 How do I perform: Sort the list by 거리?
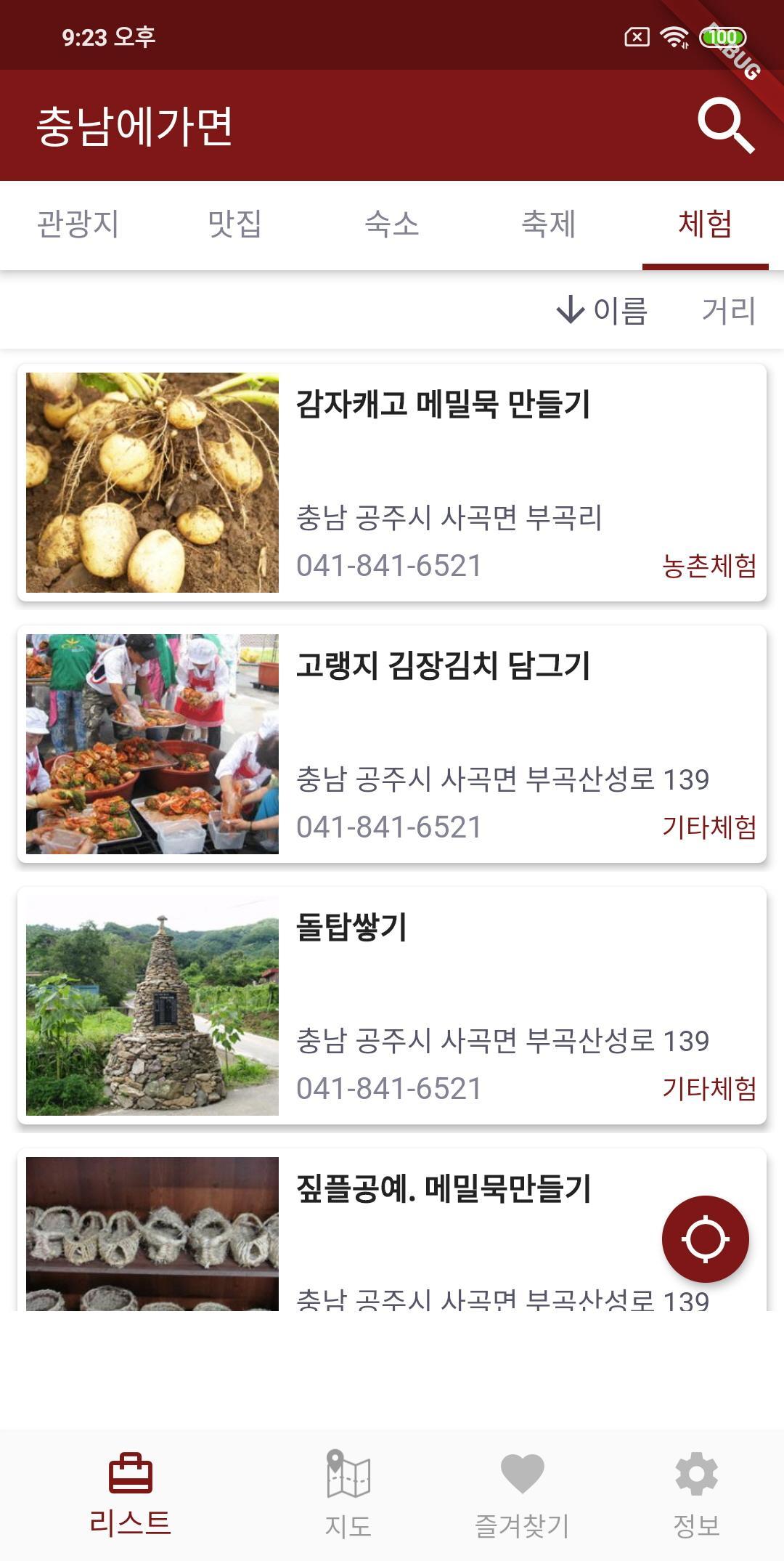(x=728, y=311)
